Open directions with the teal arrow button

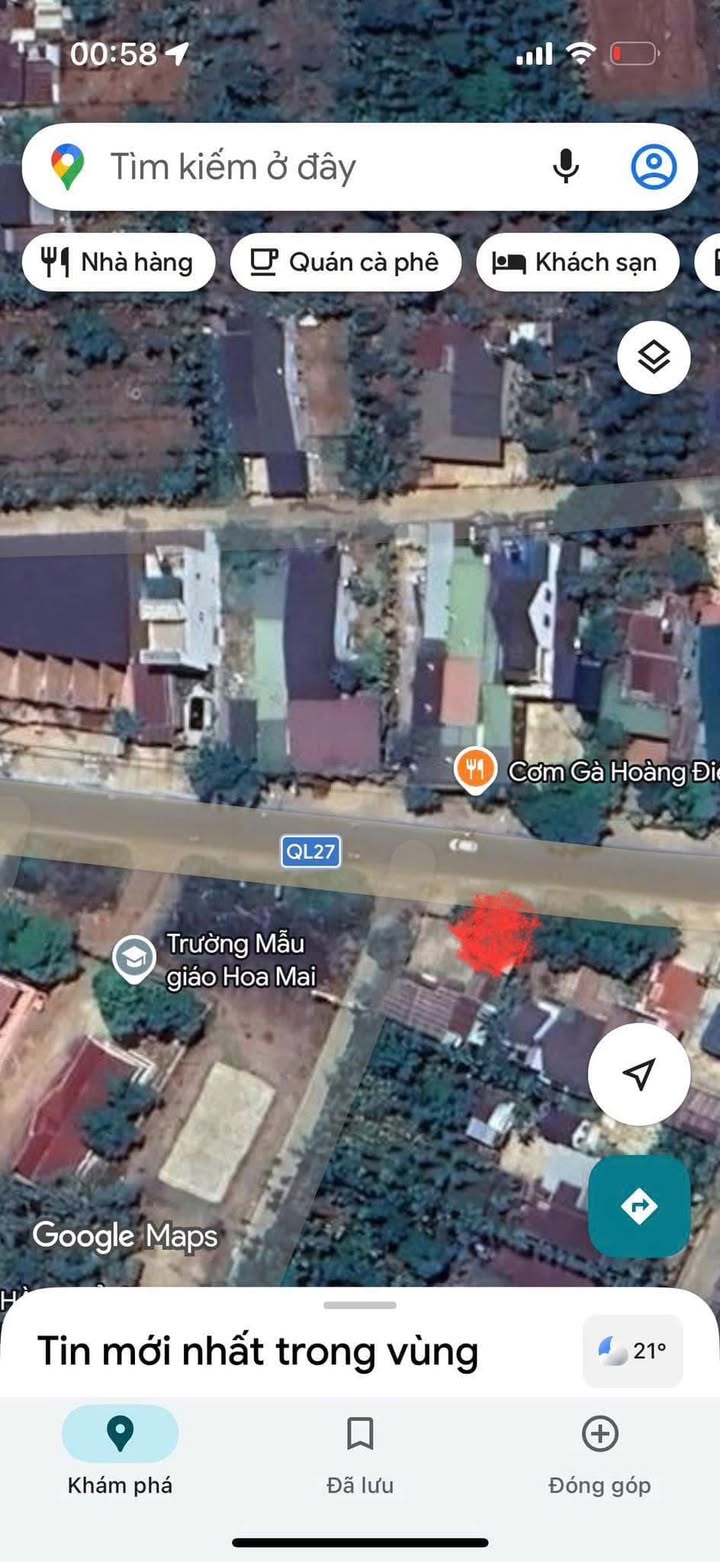[639, 1206]
